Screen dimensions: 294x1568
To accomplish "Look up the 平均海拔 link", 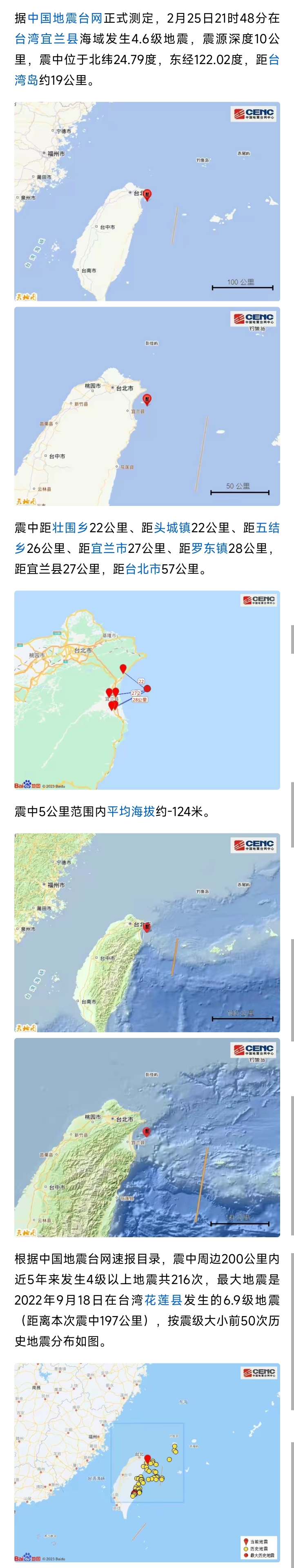I will point(131,811).
